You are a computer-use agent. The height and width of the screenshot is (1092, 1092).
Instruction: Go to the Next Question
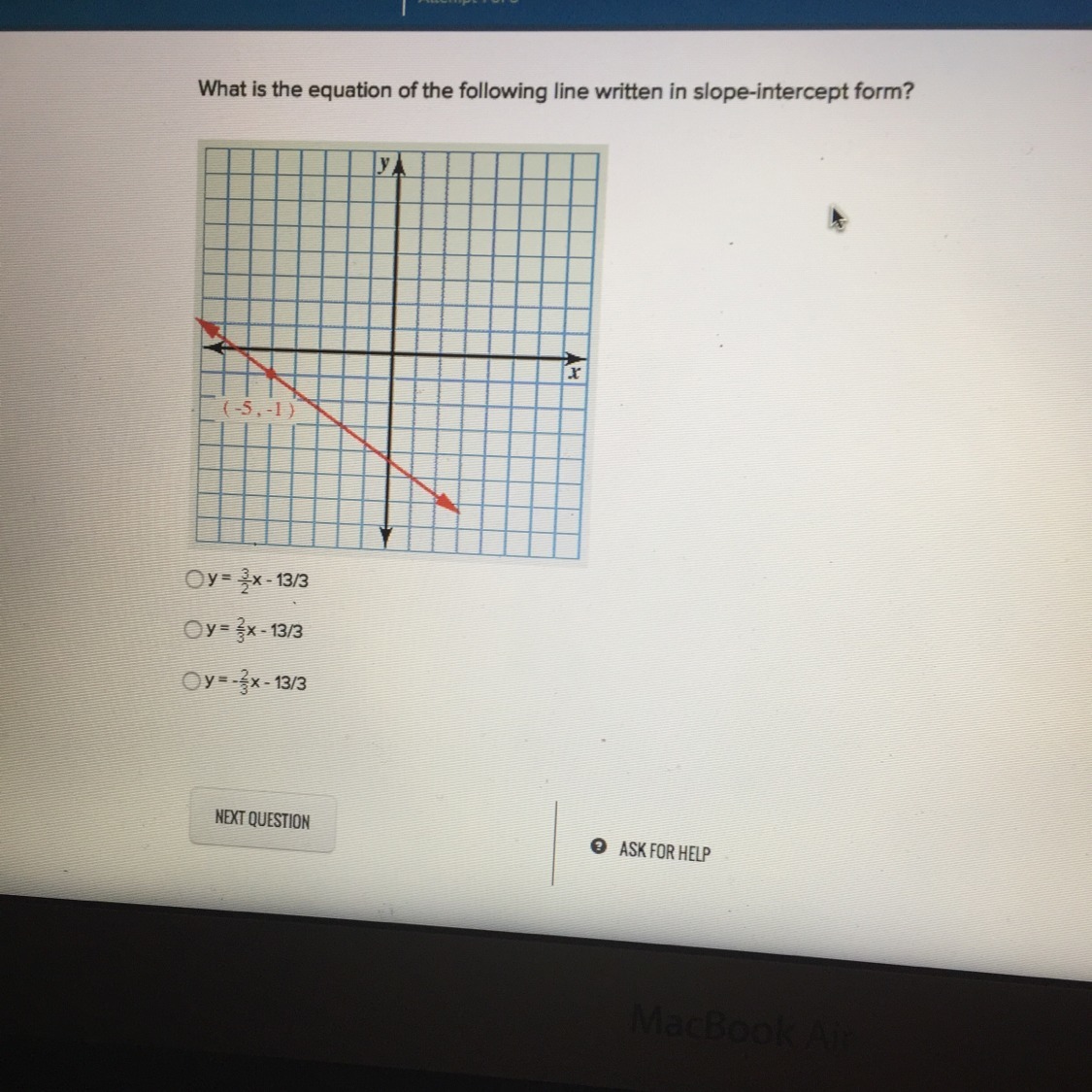262,821
